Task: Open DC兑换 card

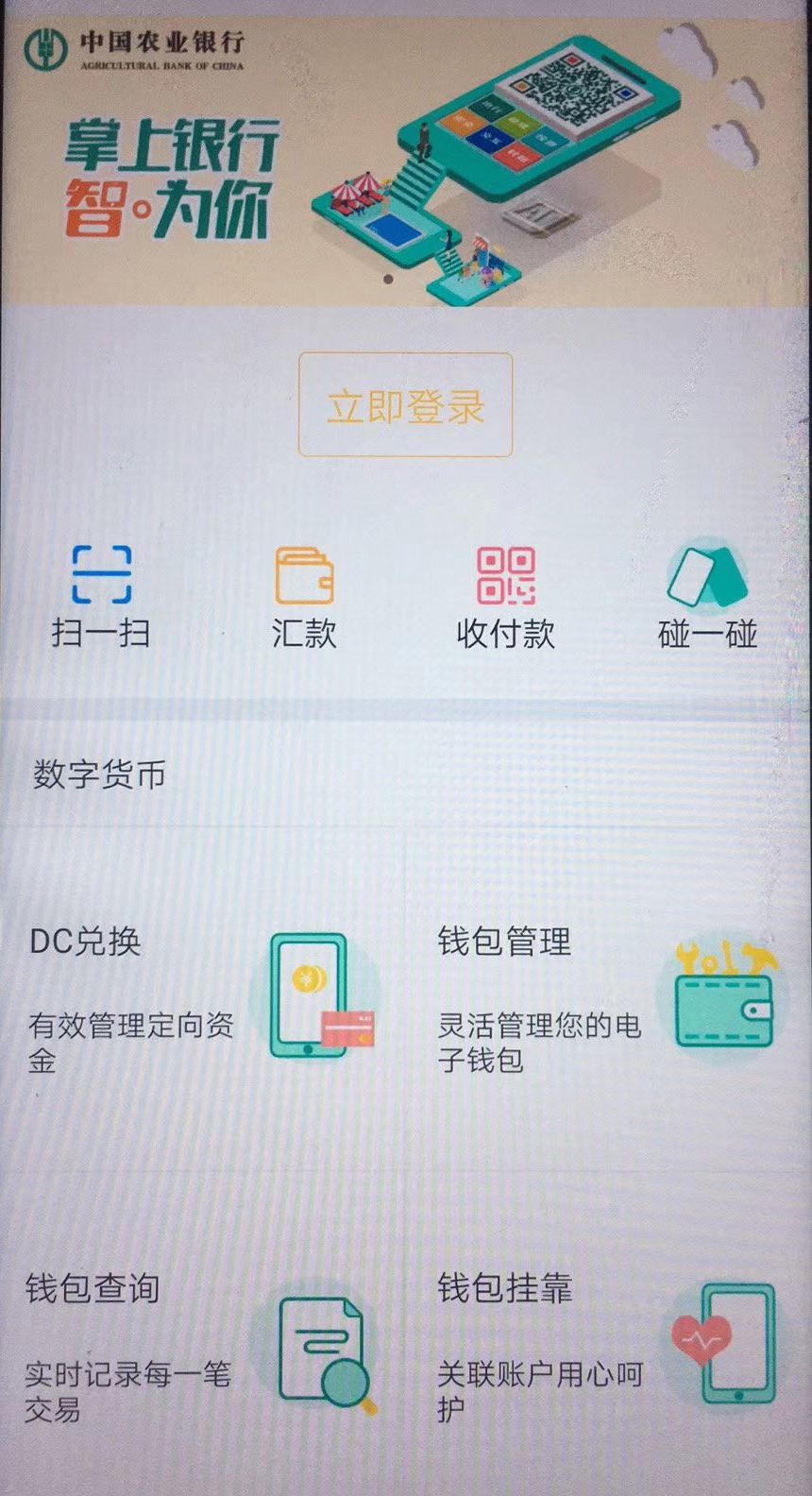Action: [203, 999]
